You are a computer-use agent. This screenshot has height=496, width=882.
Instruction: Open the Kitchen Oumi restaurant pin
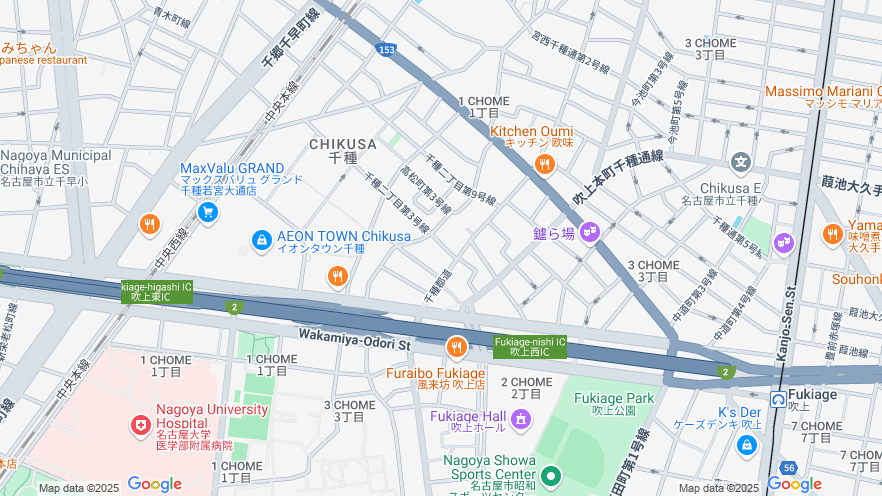click(545, 164)
